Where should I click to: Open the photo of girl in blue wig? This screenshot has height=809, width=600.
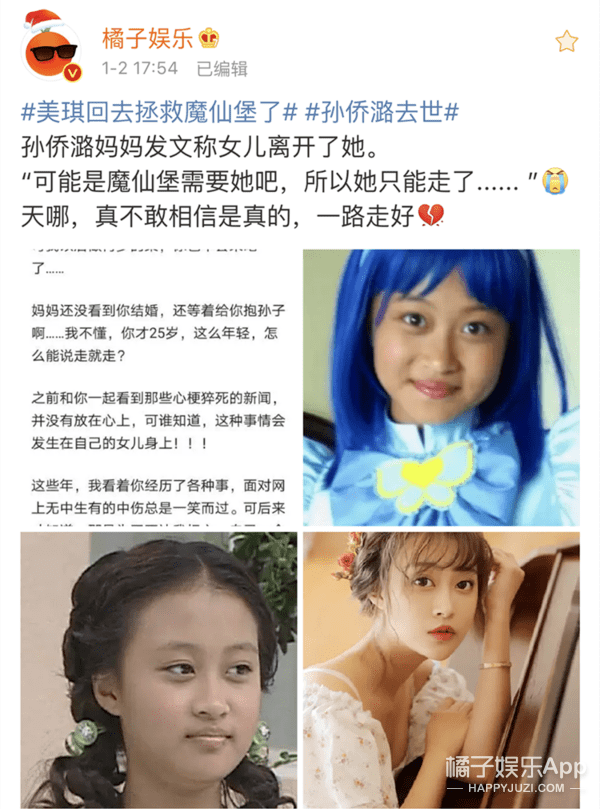pos(441,385)
